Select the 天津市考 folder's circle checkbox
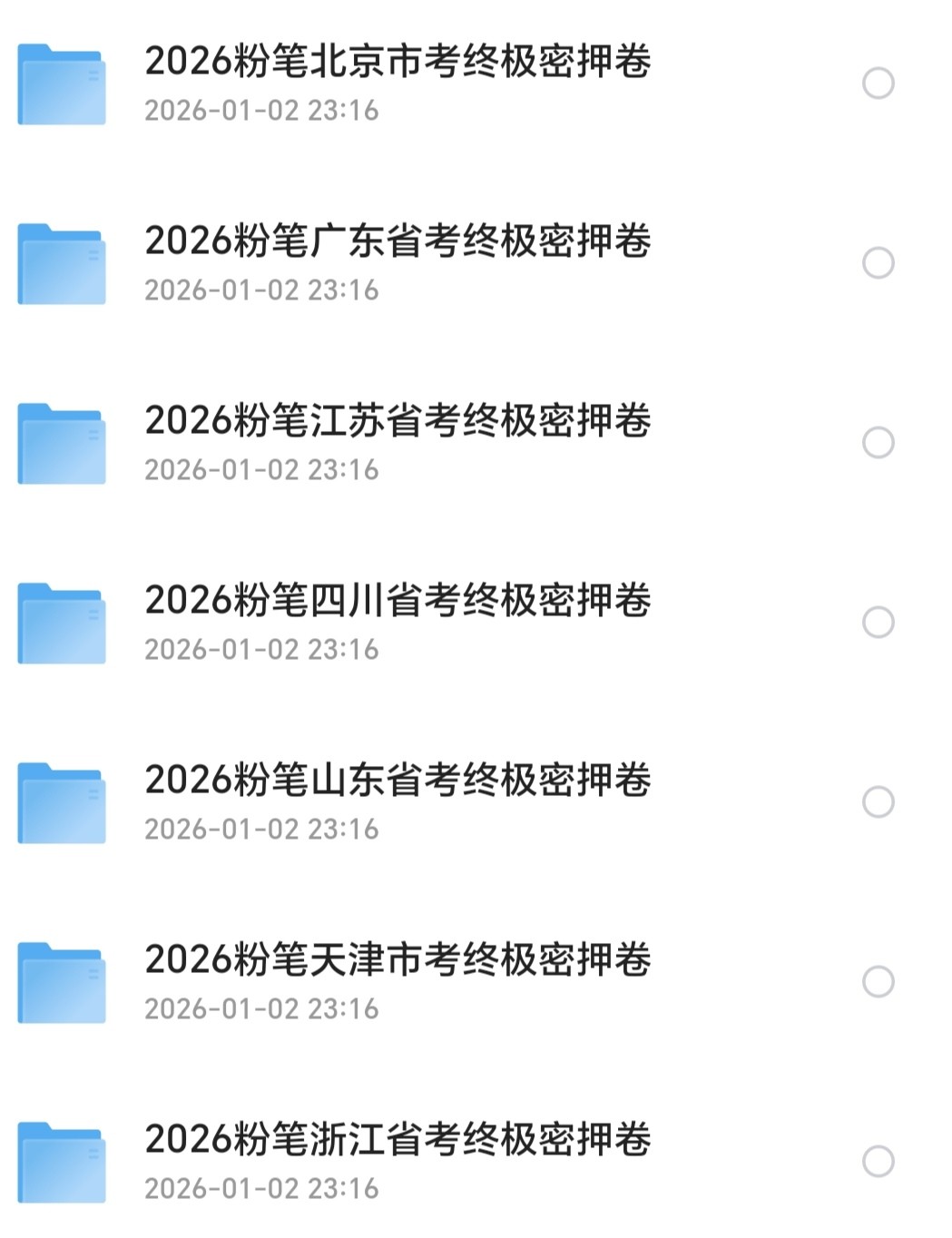This screenshot has height=1238, width=952. 878,982
